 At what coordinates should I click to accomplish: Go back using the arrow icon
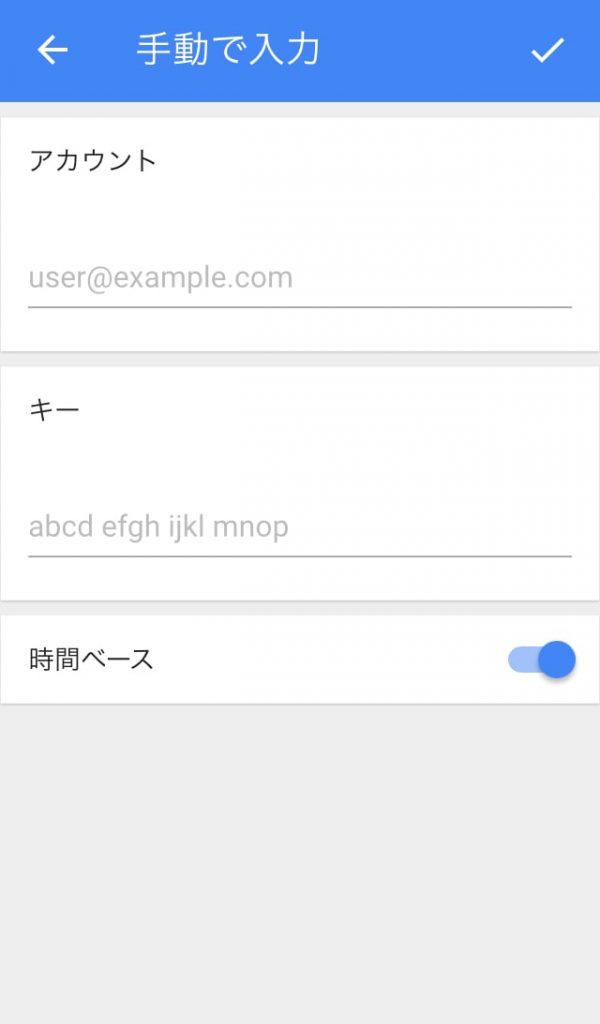coord(52,50)
